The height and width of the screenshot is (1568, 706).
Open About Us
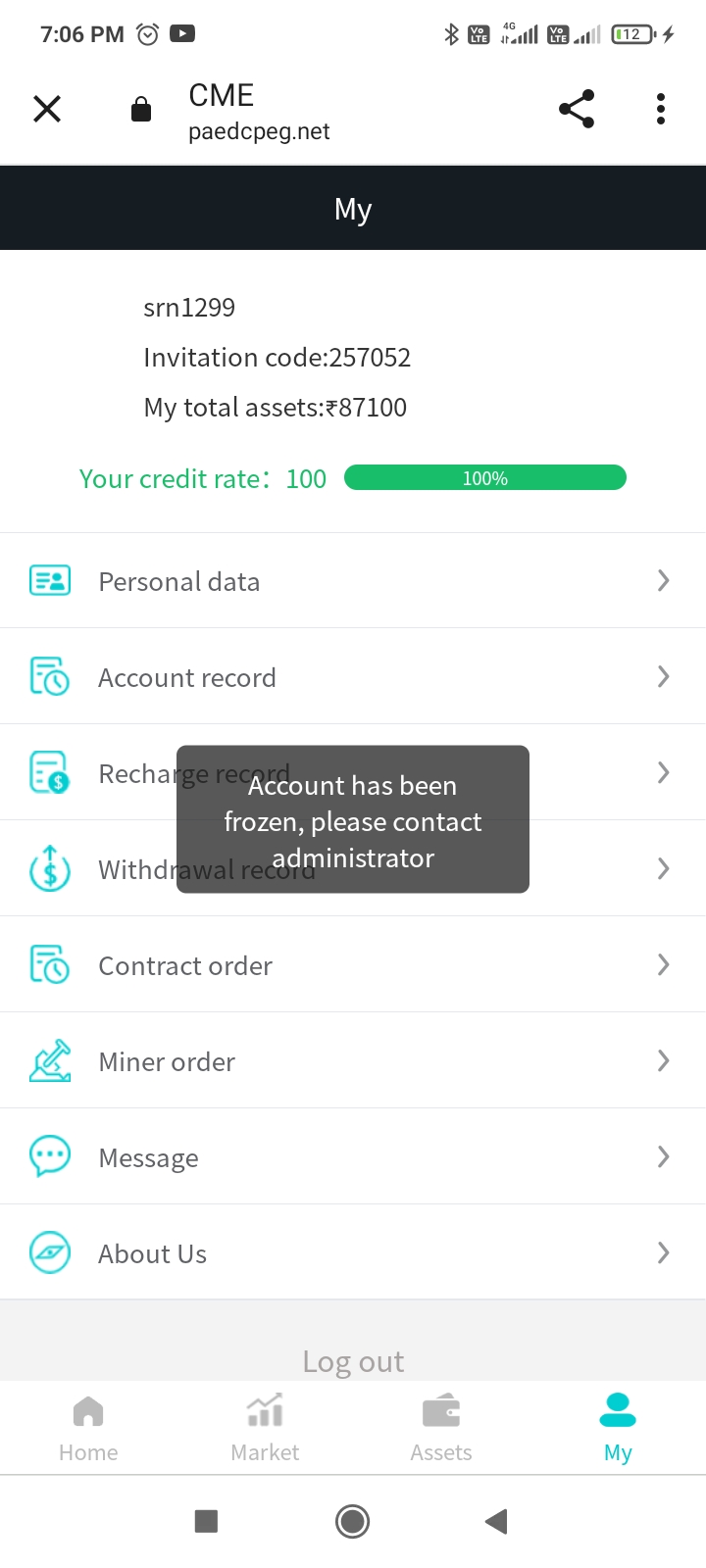353,1253
